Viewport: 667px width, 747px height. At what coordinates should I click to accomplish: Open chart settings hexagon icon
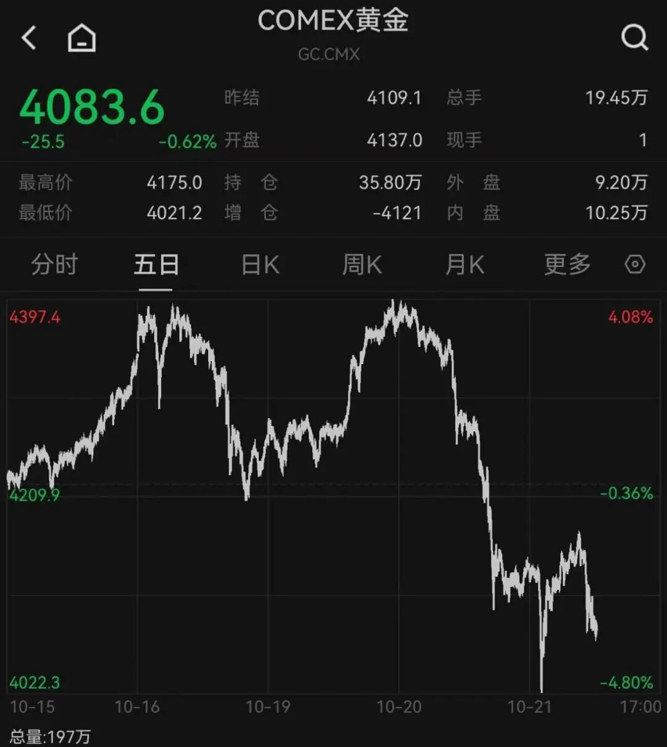click(635, 265)
